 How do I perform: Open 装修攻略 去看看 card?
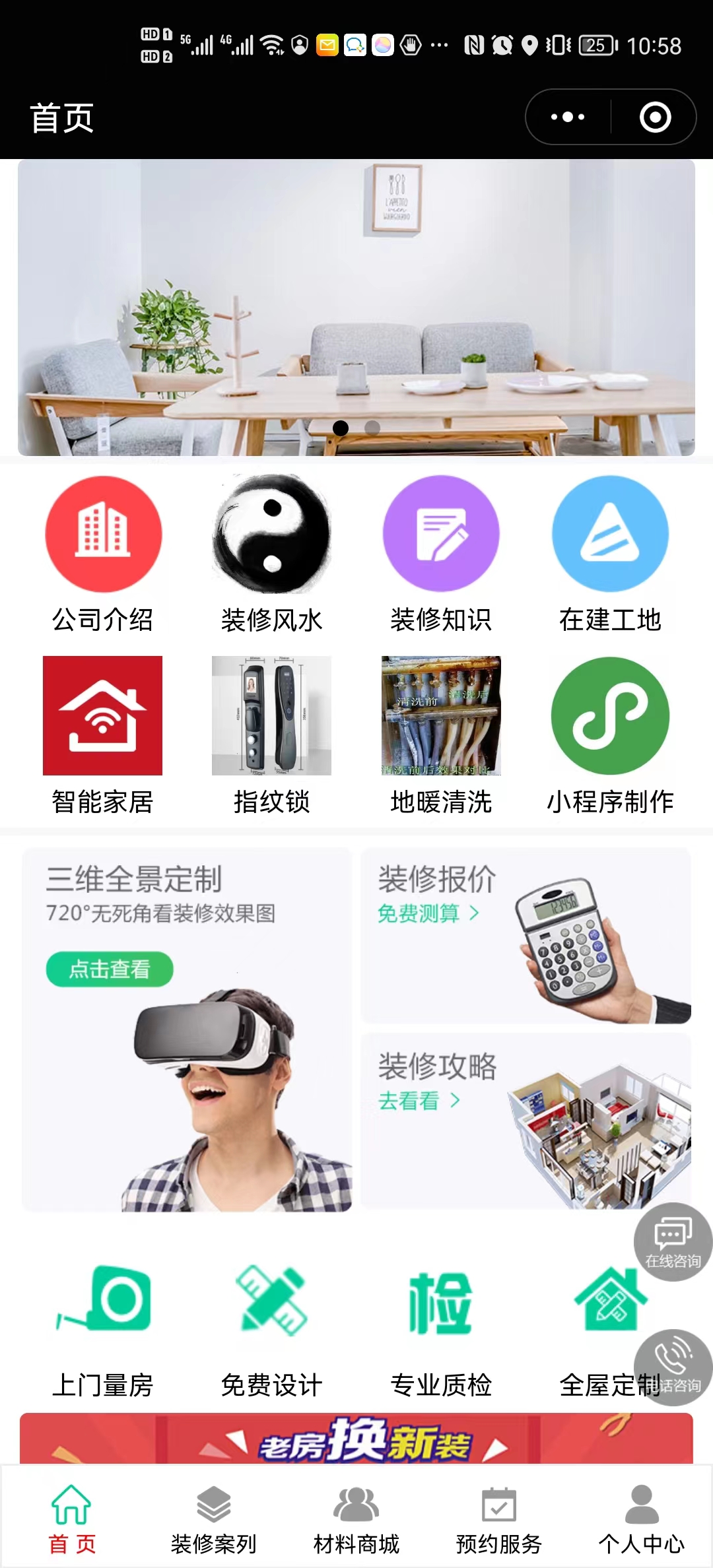pyautogui.click(x=526, y=1121)
